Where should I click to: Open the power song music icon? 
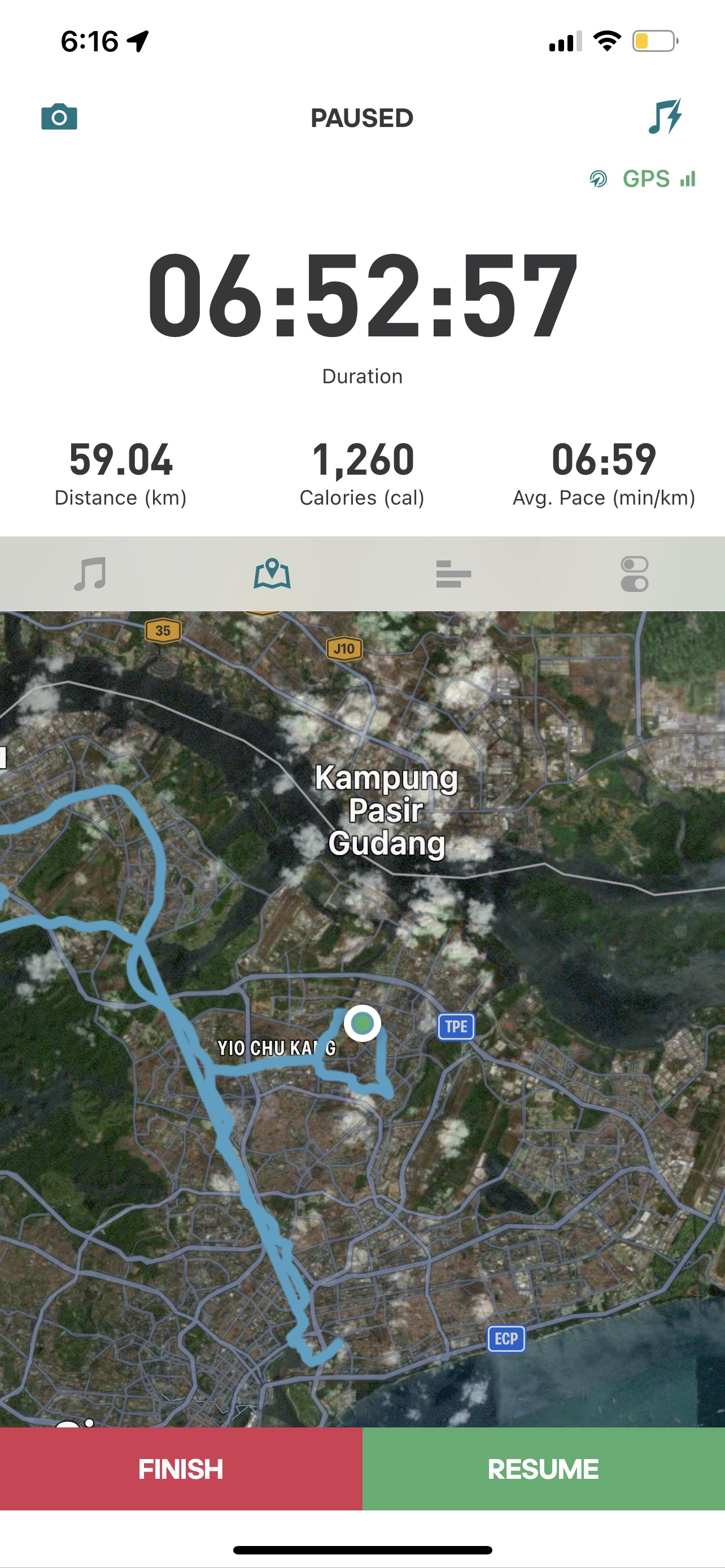coord(665,116)
